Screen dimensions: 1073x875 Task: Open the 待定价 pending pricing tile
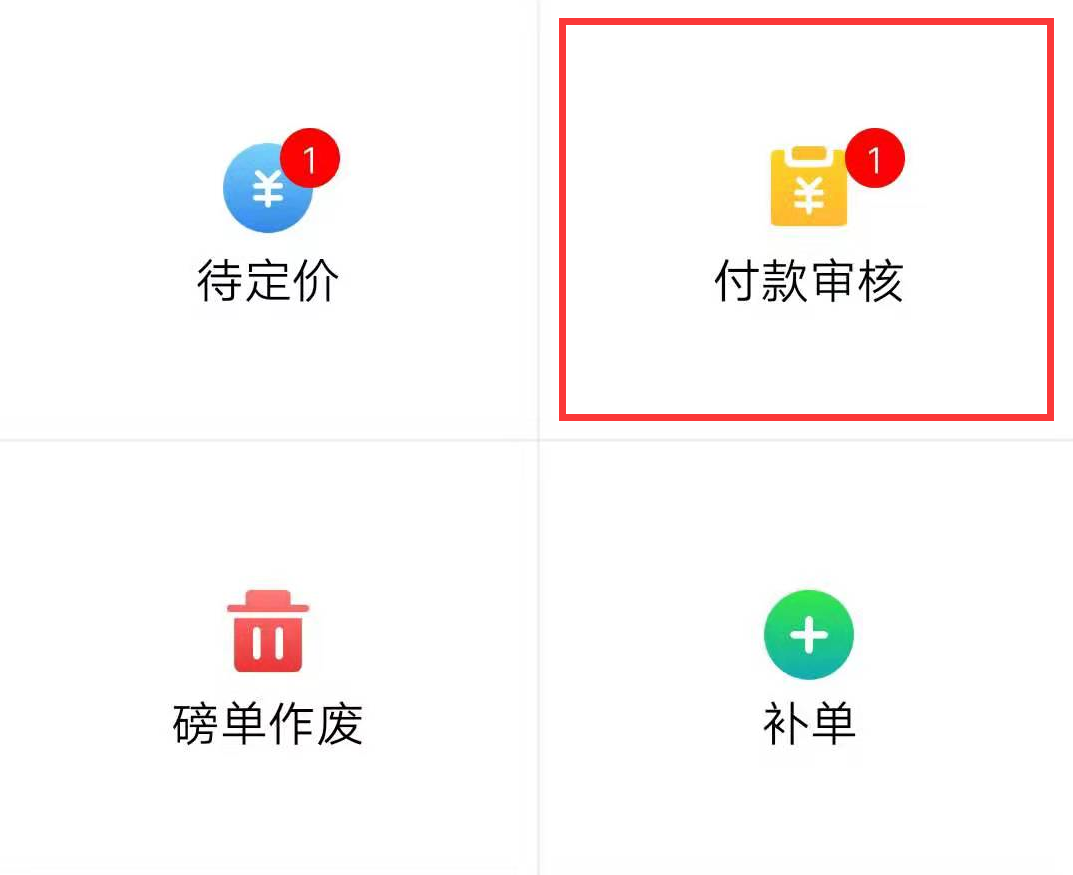click(x=268, y=225)
